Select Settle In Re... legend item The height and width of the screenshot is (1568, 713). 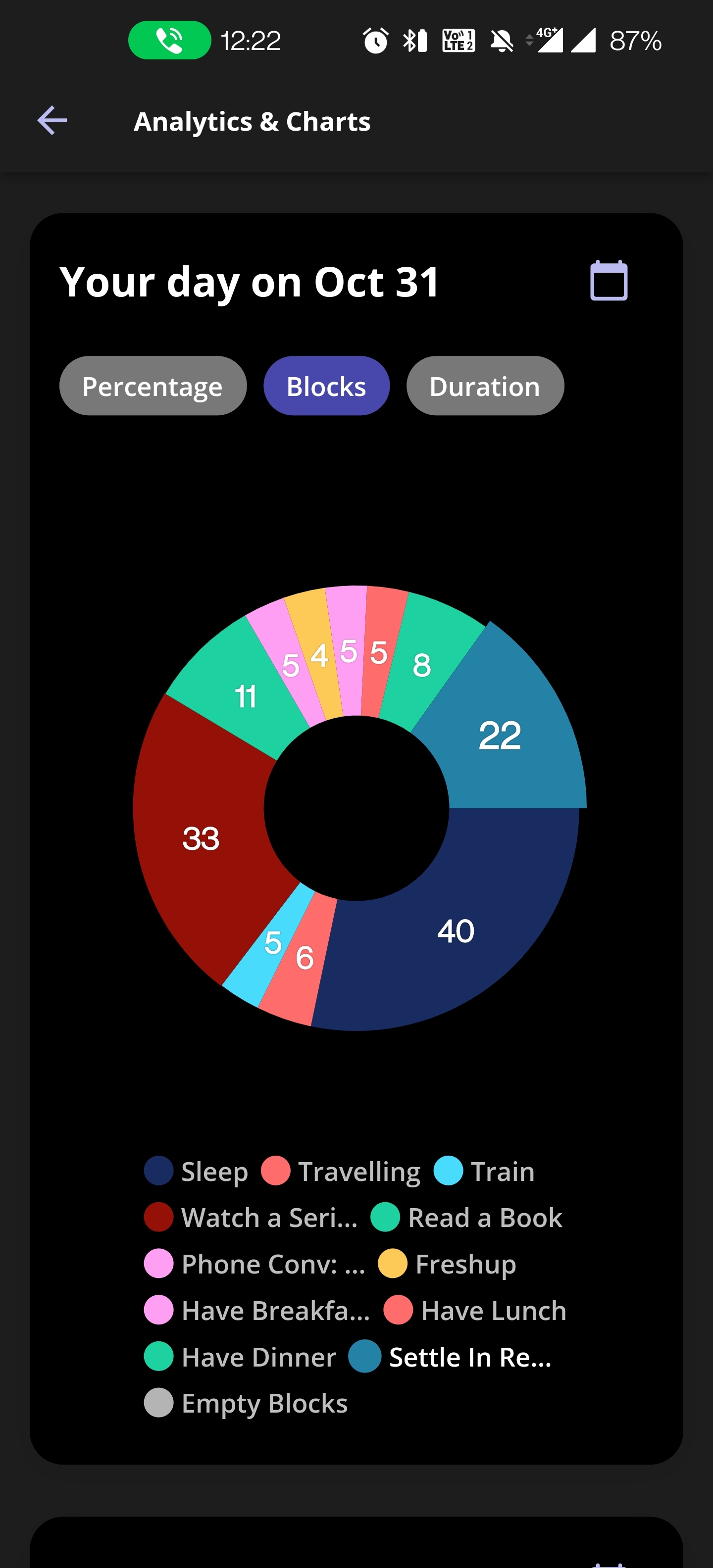point(451,1357)
